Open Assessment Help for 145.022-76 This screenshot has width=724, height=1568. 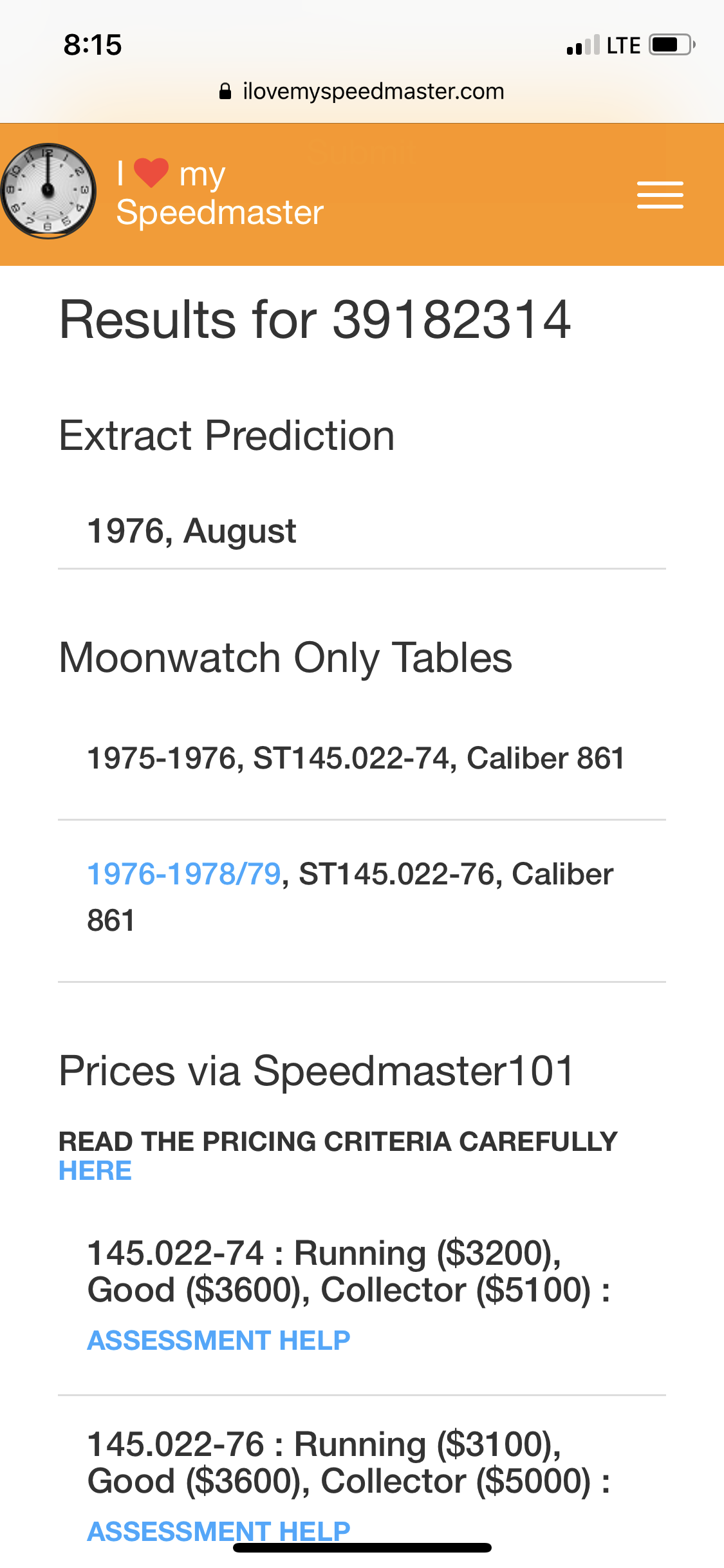coord(219,1529)
